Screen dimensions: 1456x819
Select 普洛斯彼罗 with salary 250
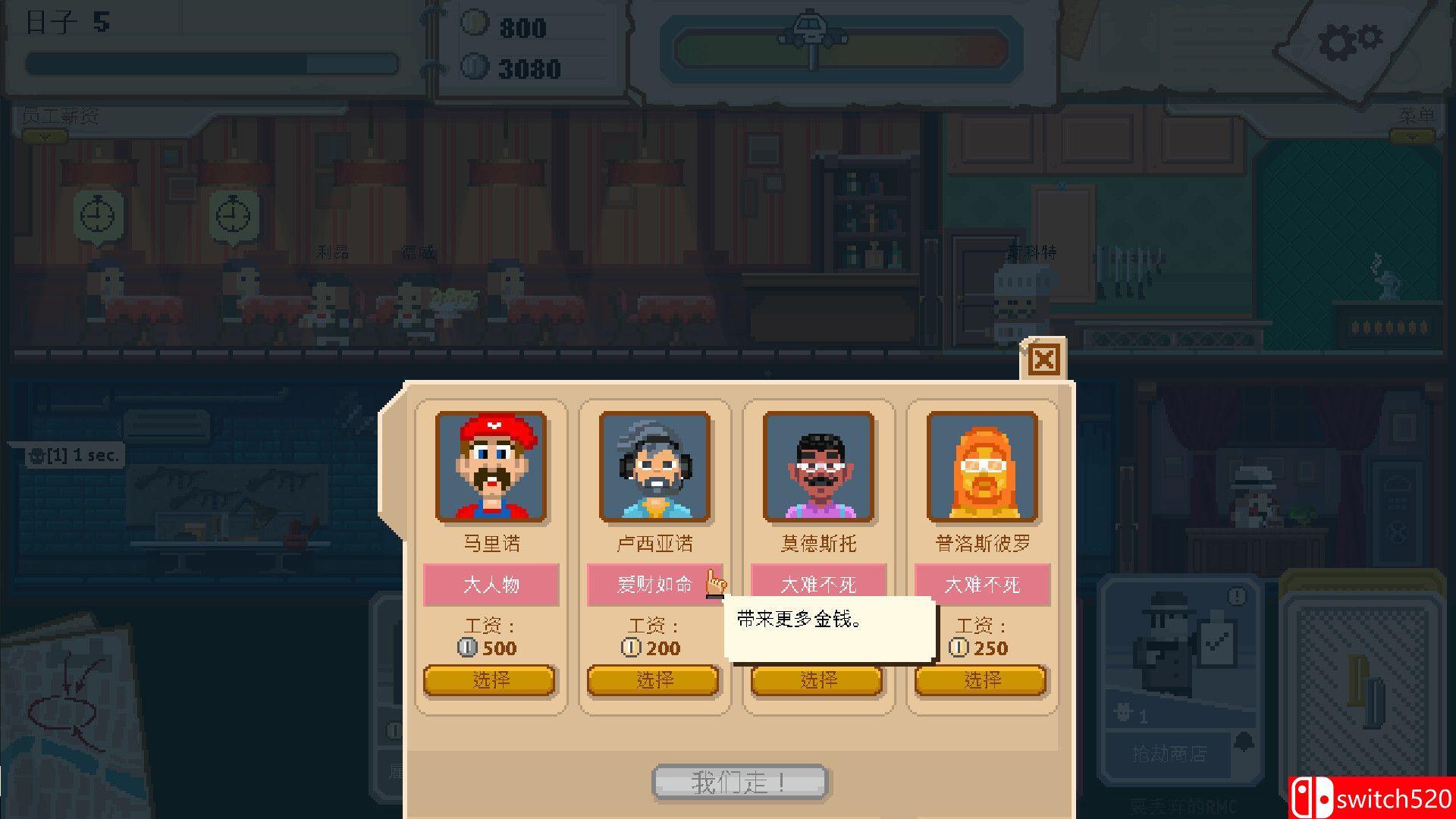click(x=981, y=680)
